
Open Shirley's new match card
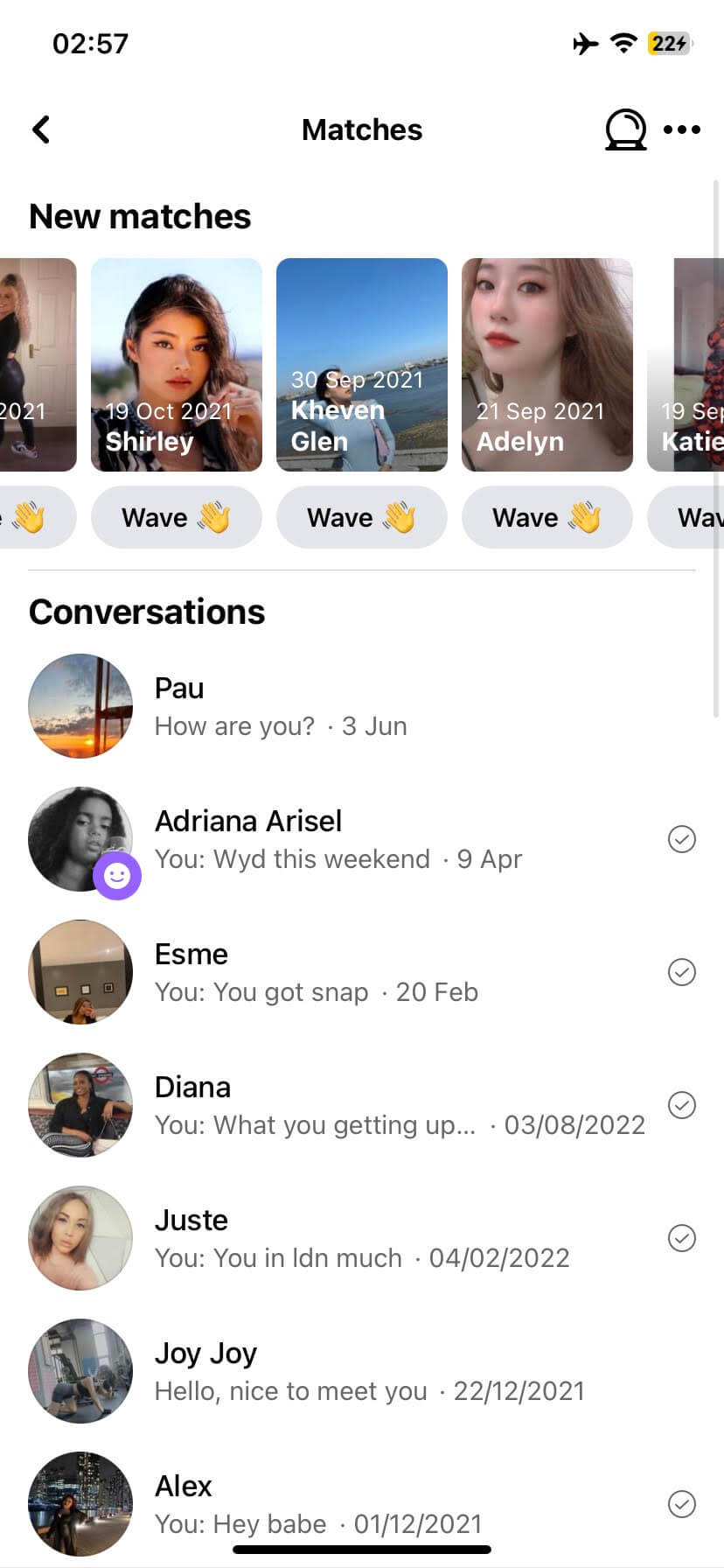pos(176,364)
